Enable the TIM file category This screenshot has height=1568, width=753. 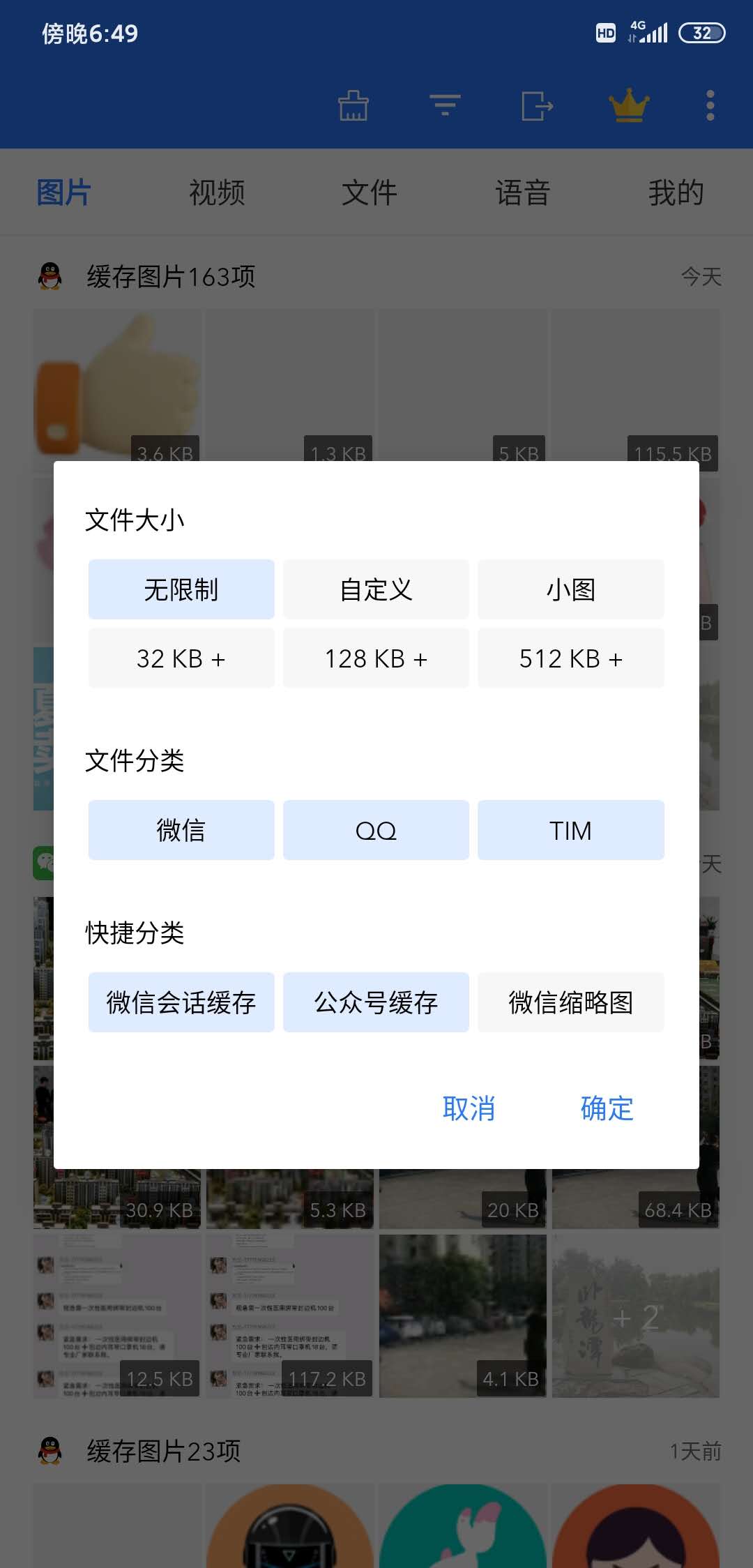570,830
